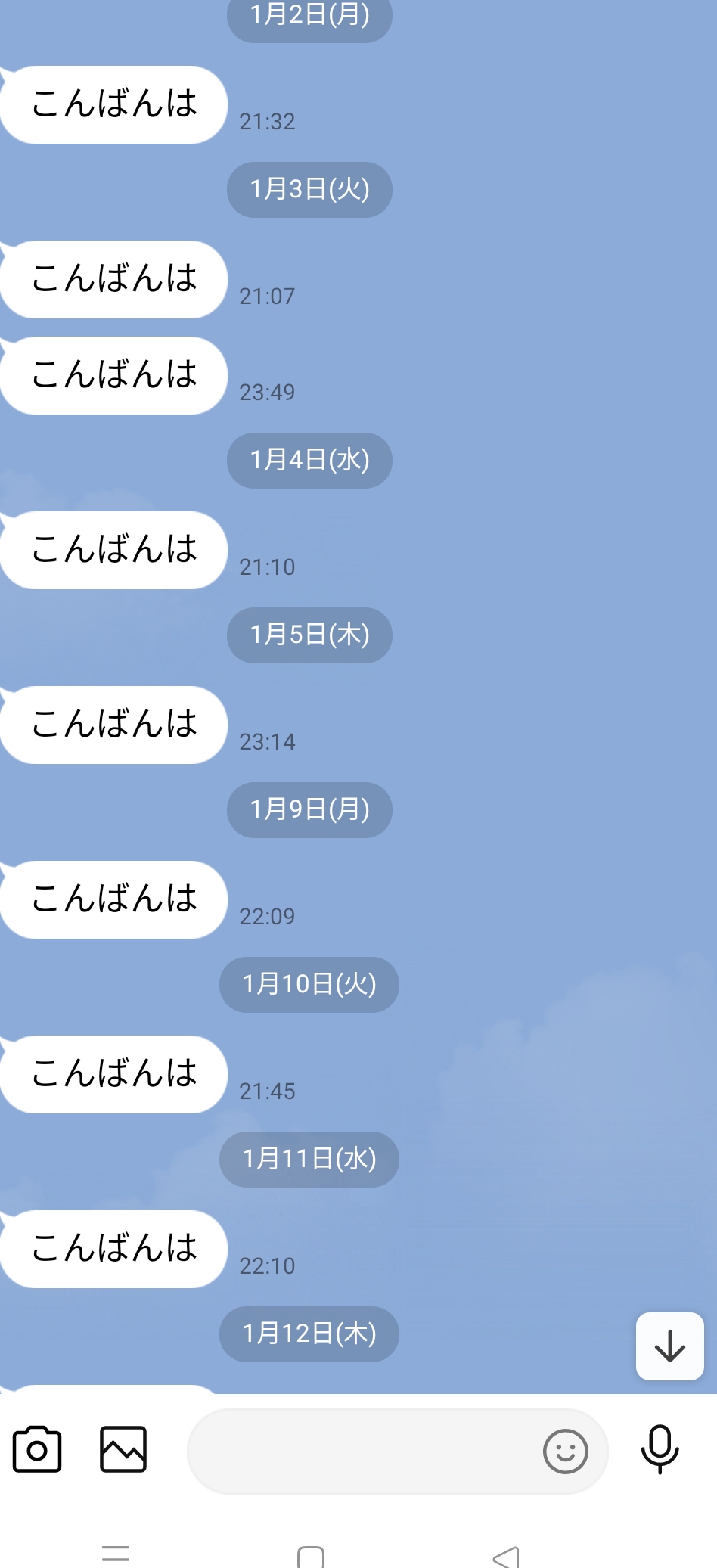
Task: Open the camera to take a photo
Action: 37,1448
